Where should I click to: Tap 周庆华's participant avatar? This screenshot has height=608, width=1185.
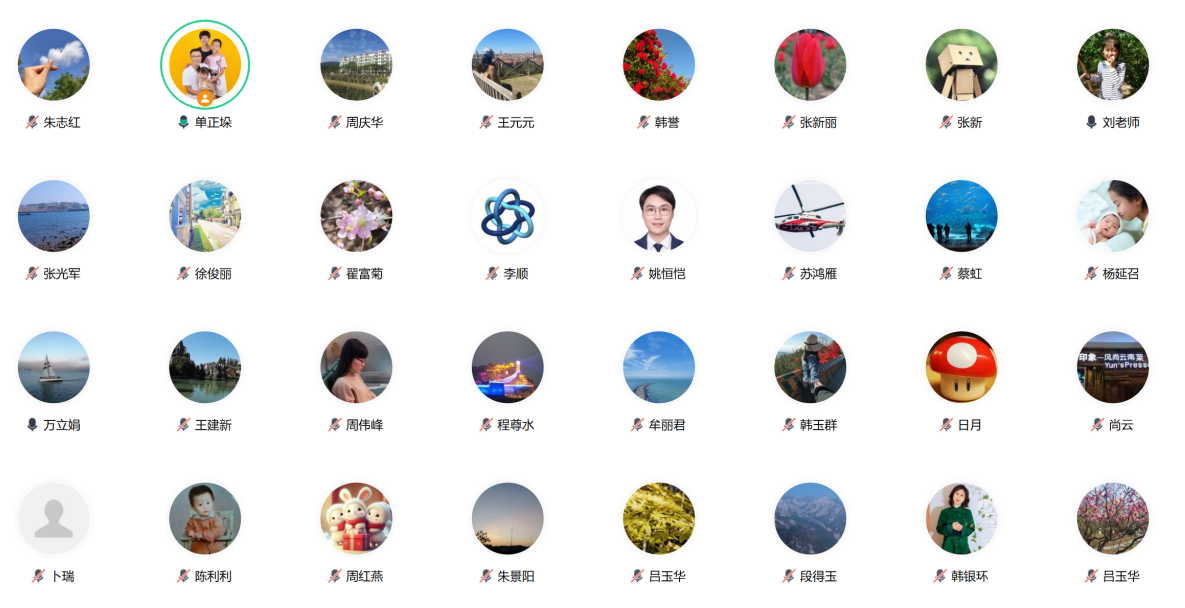[356, 65]
